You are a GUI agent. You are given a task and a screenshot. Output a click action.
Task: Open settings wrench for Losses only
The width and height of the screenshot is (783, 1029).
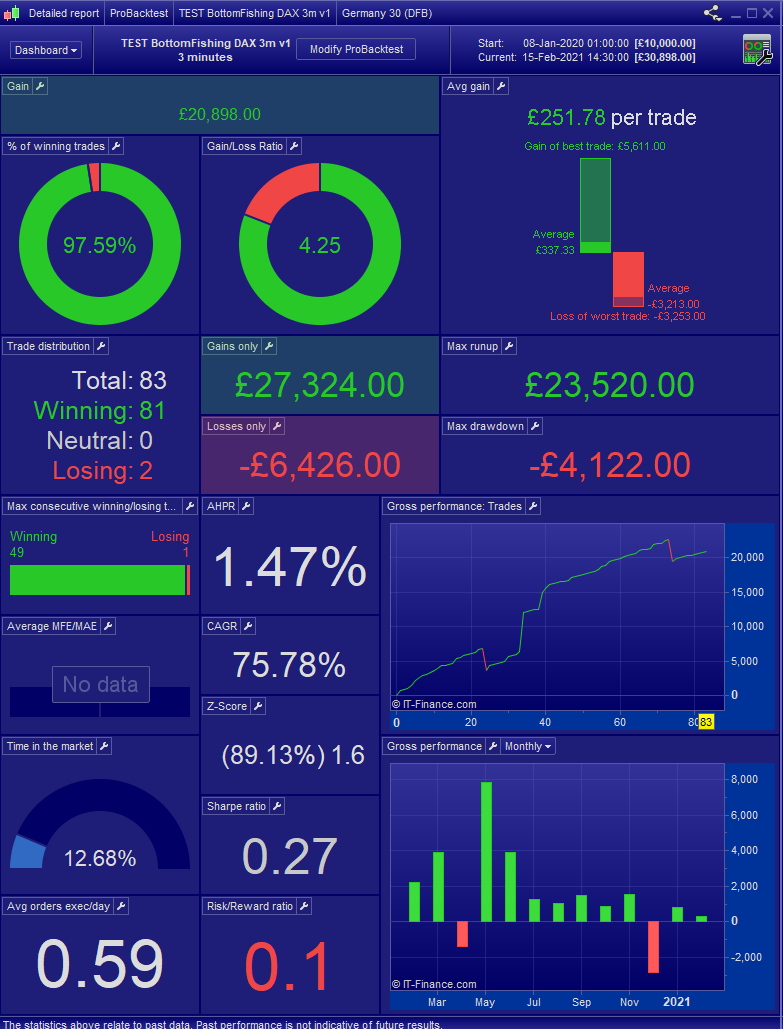tap(277, 427)
